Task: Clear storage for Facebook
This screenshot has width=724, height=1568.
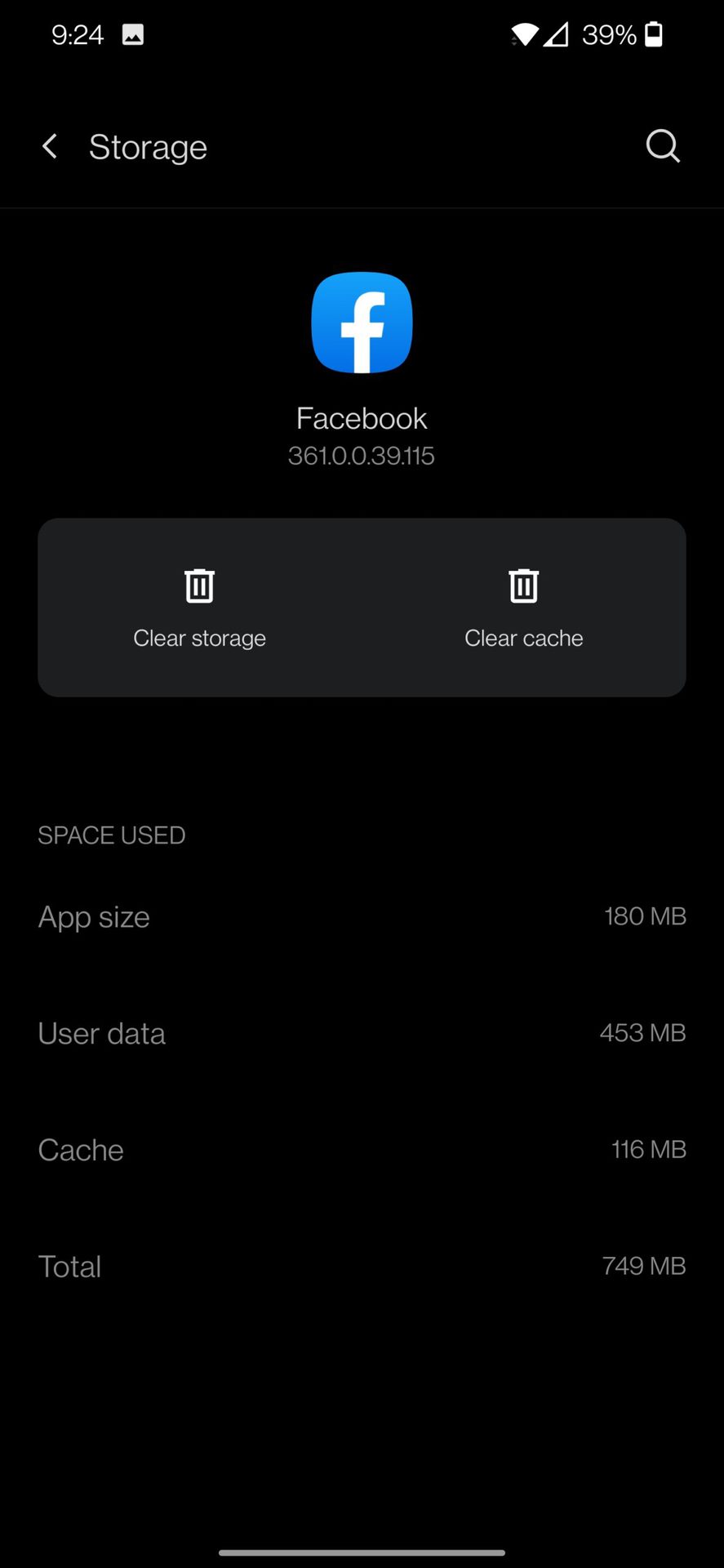Action: click(x=200, y=608)
